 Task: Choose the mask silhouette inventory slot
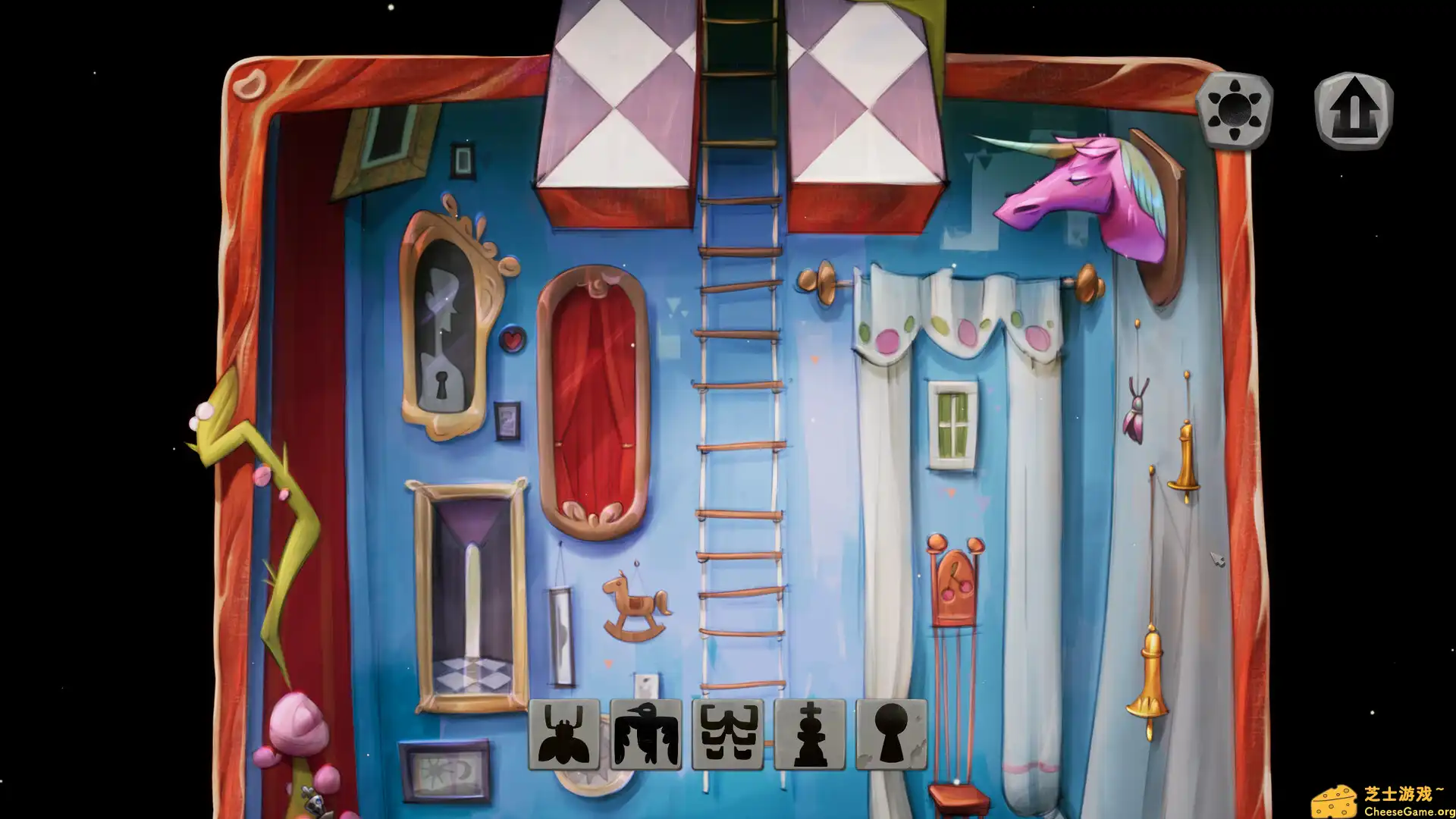(728, 734)
